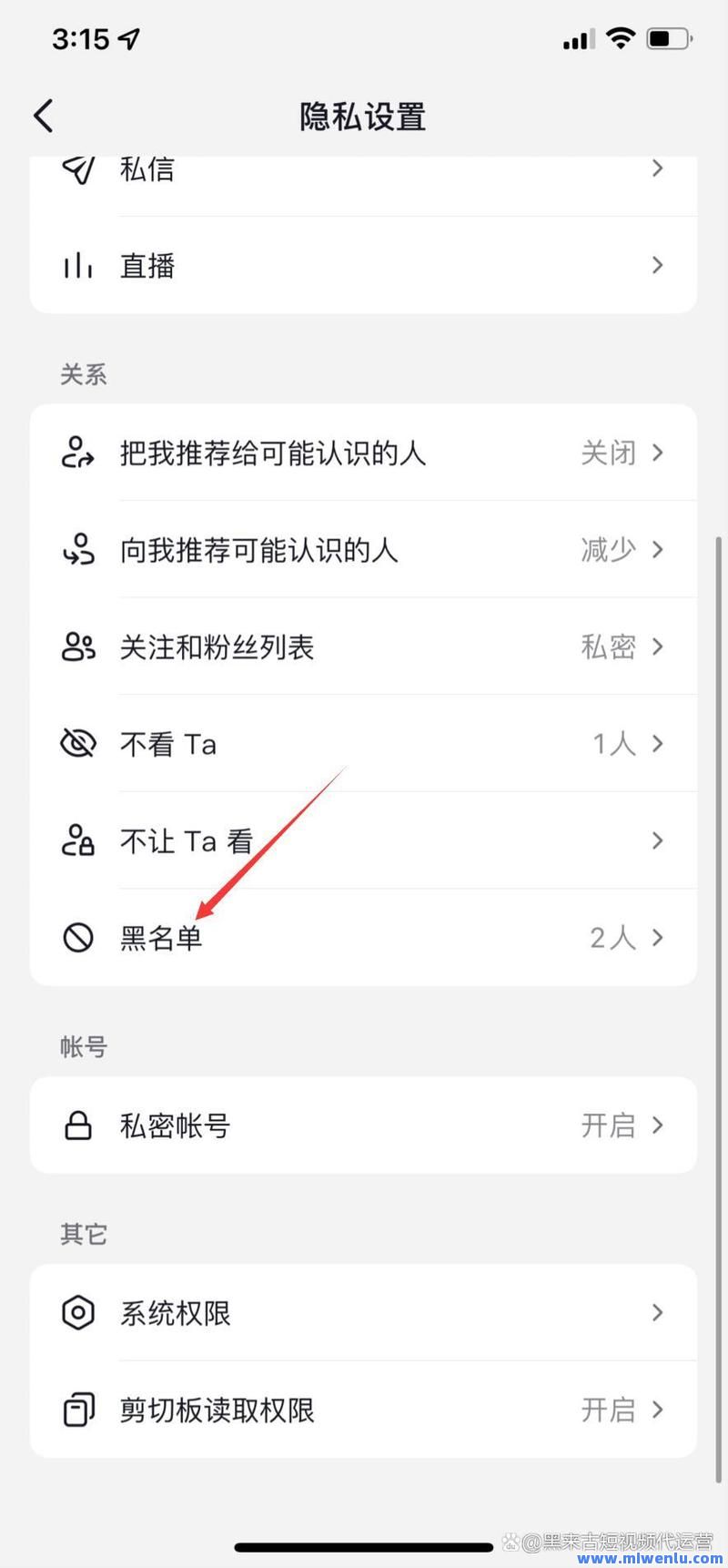Open 把我推荐给可能认识的人 setting
This screenshot has width=728, height=1568.
(x=364, y=453)
